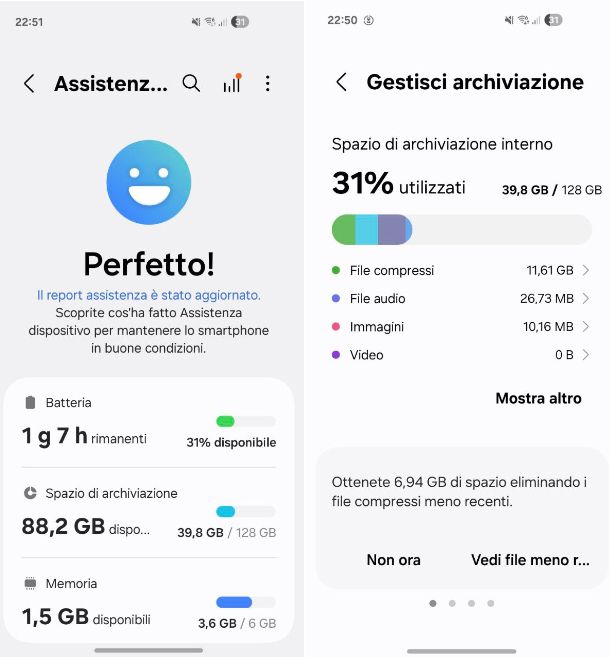Open the report bars icon
The image size is (610, 657).
click(x=232, y=84)
